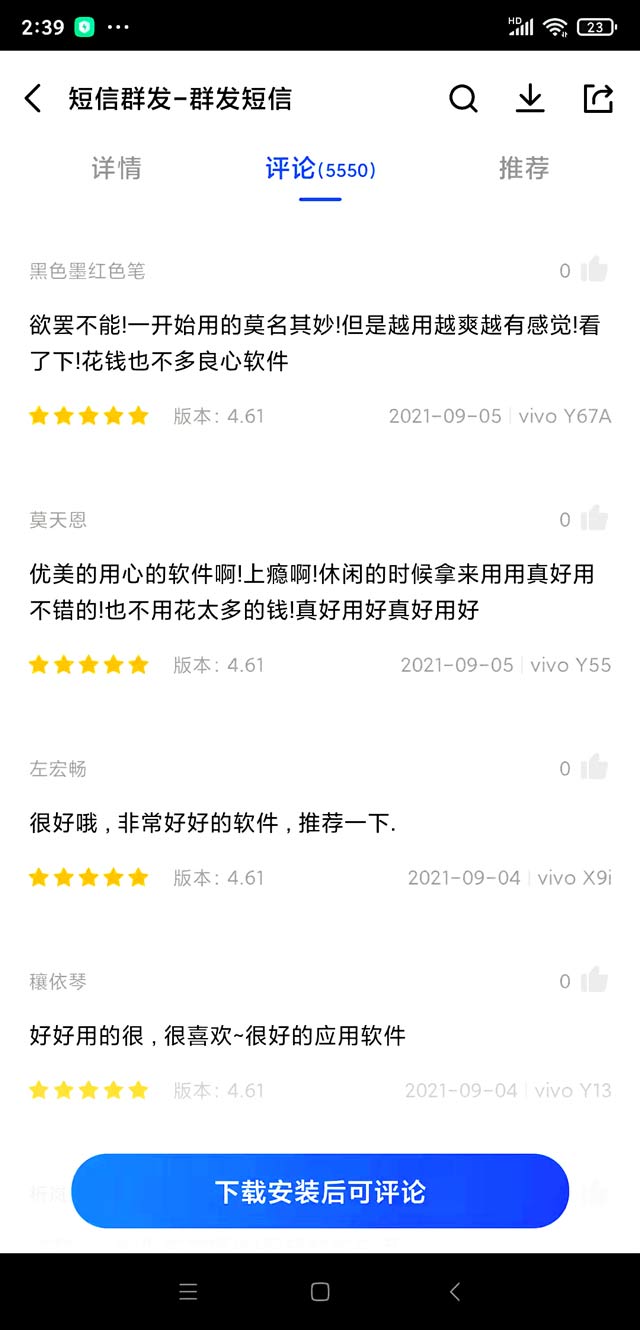
Task: Select the 评论 tab
Action: click(x=320, y=169)
